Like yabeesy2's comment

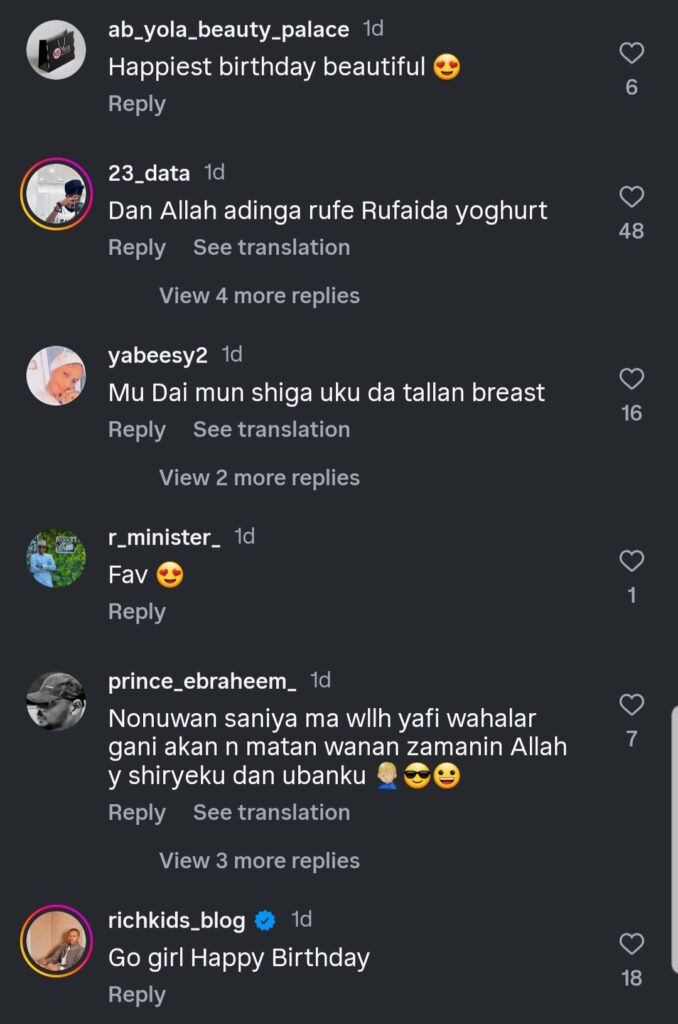631,379
